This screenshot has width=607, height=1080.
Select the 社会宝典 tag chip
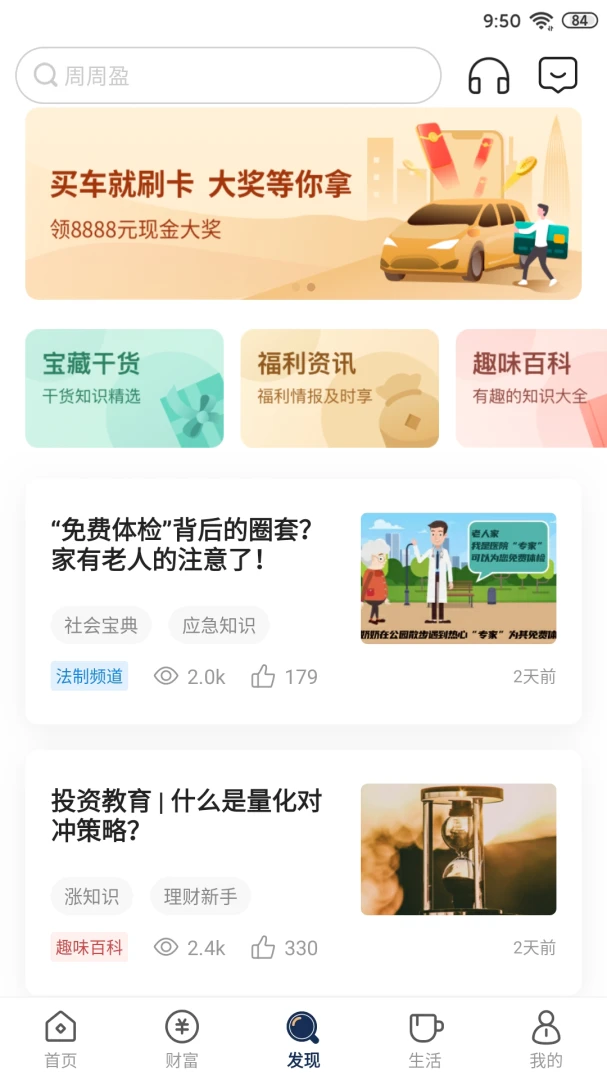(101, 626)
